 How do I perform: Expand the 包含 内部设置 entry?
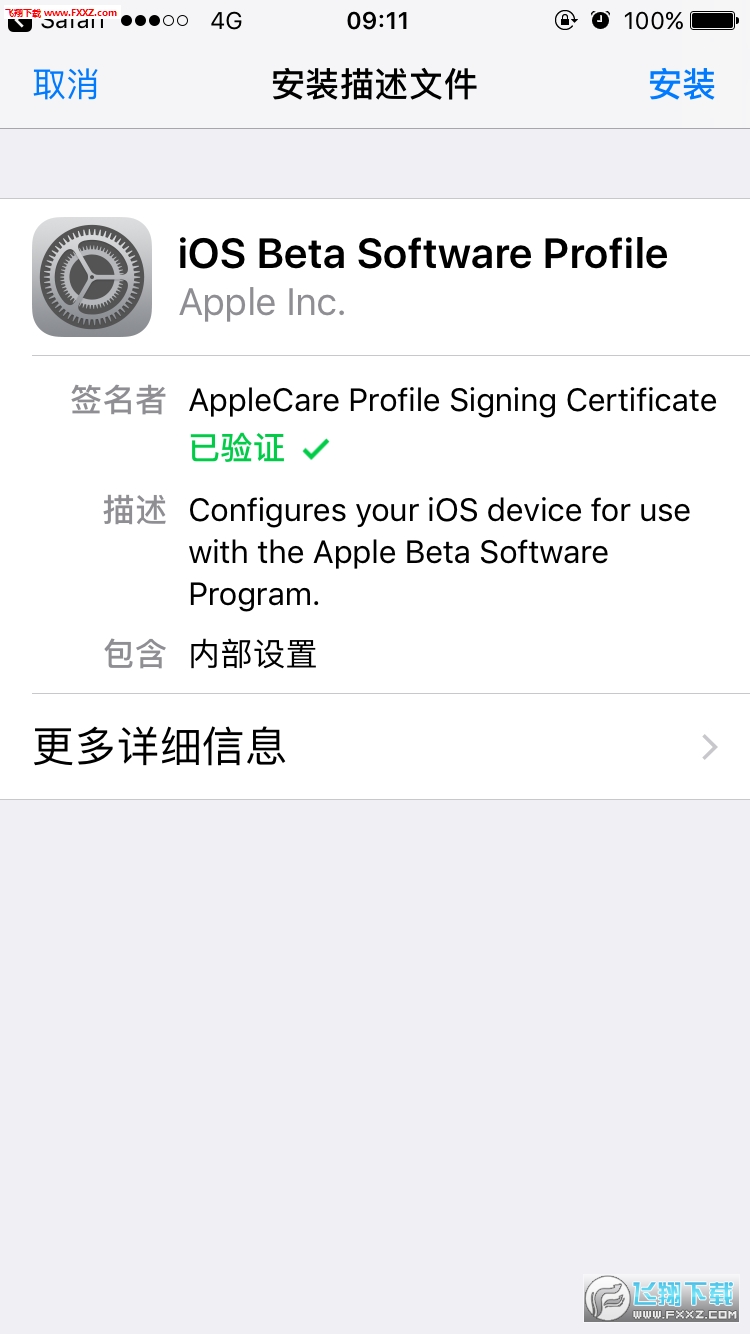[252, 653]
